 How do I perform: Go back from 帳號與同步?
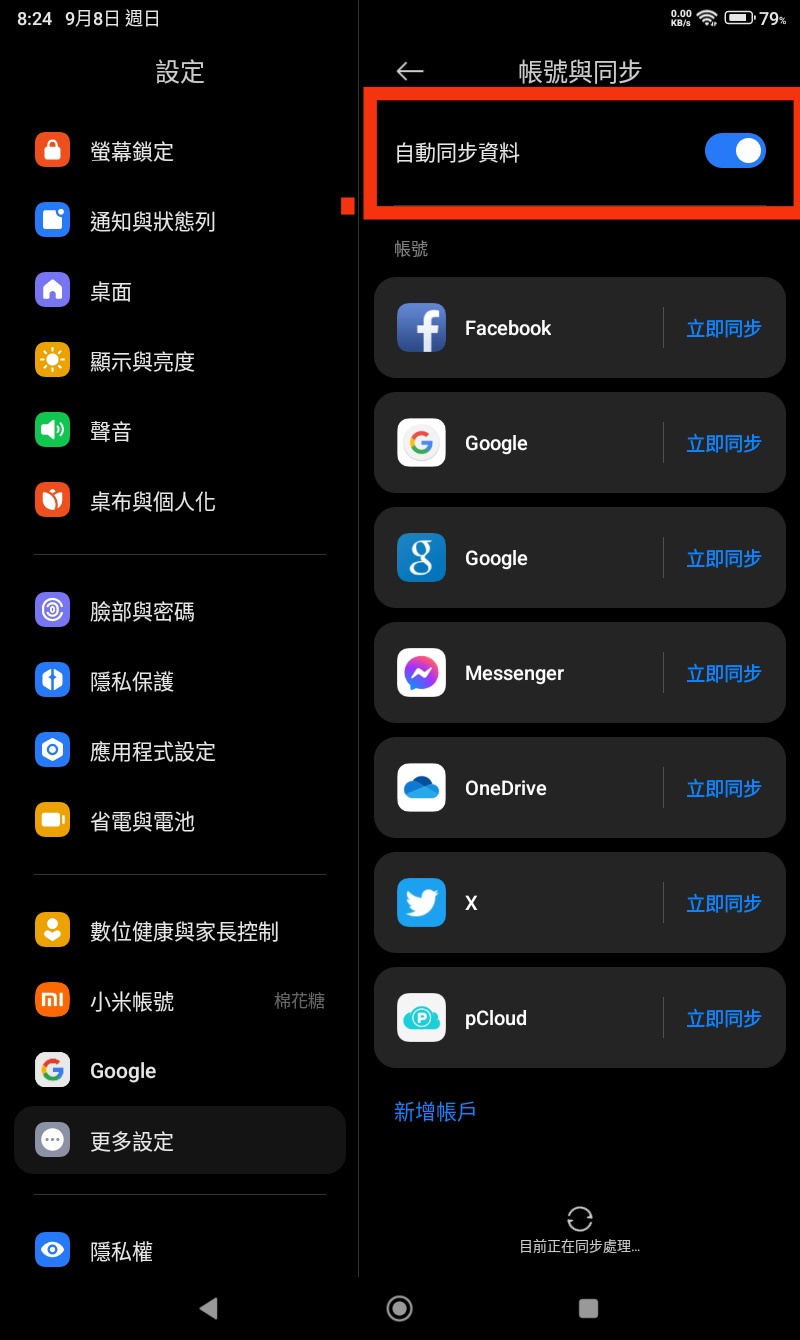tap(410, 71)
